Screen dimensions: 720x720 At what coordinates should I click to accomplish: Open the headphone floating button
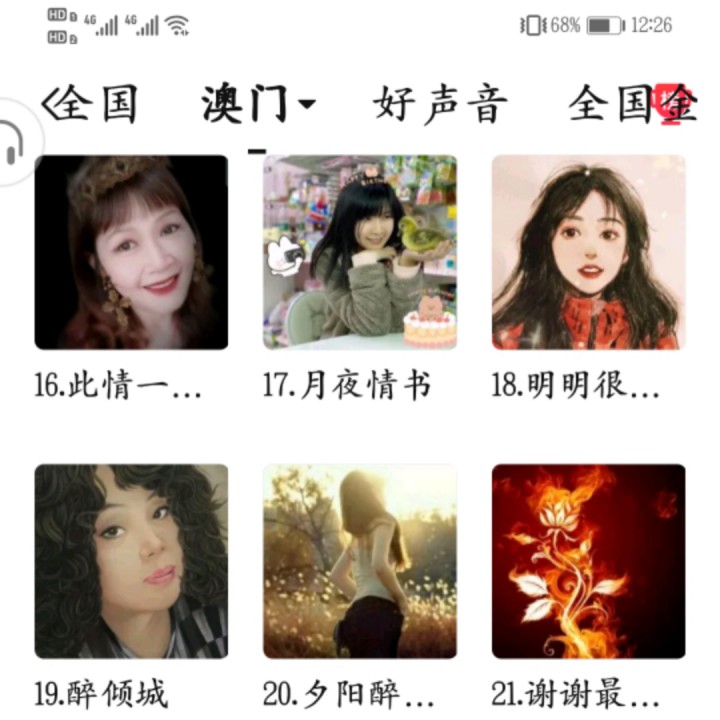tap(12, 142)
